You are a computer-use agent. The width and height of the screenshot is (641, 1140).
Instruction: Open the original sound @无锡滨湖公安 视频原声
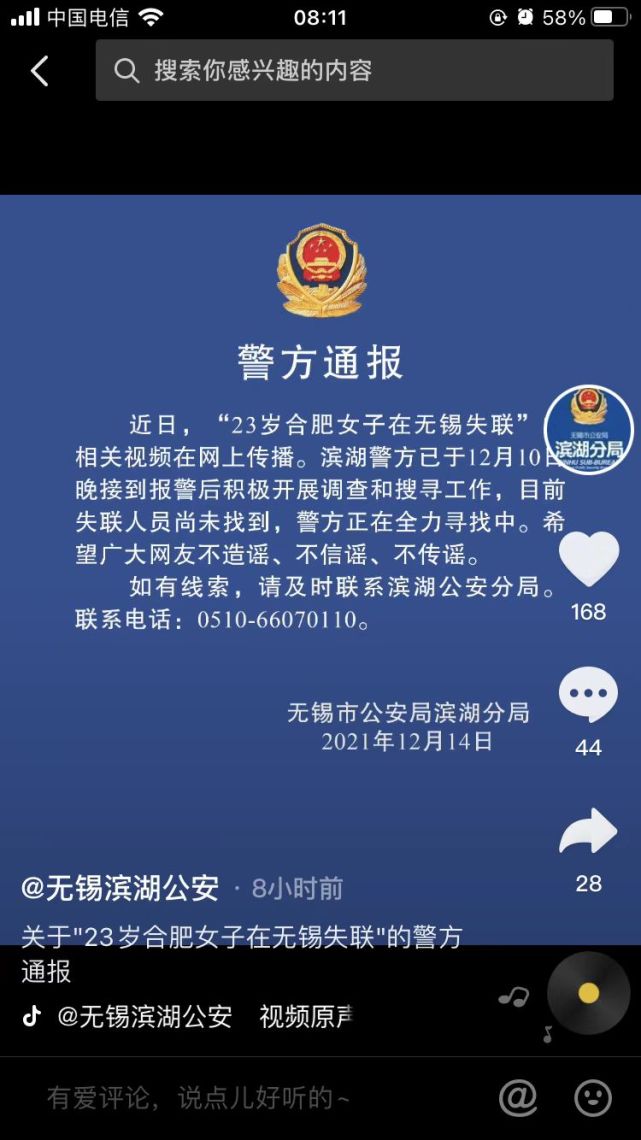200,1016
